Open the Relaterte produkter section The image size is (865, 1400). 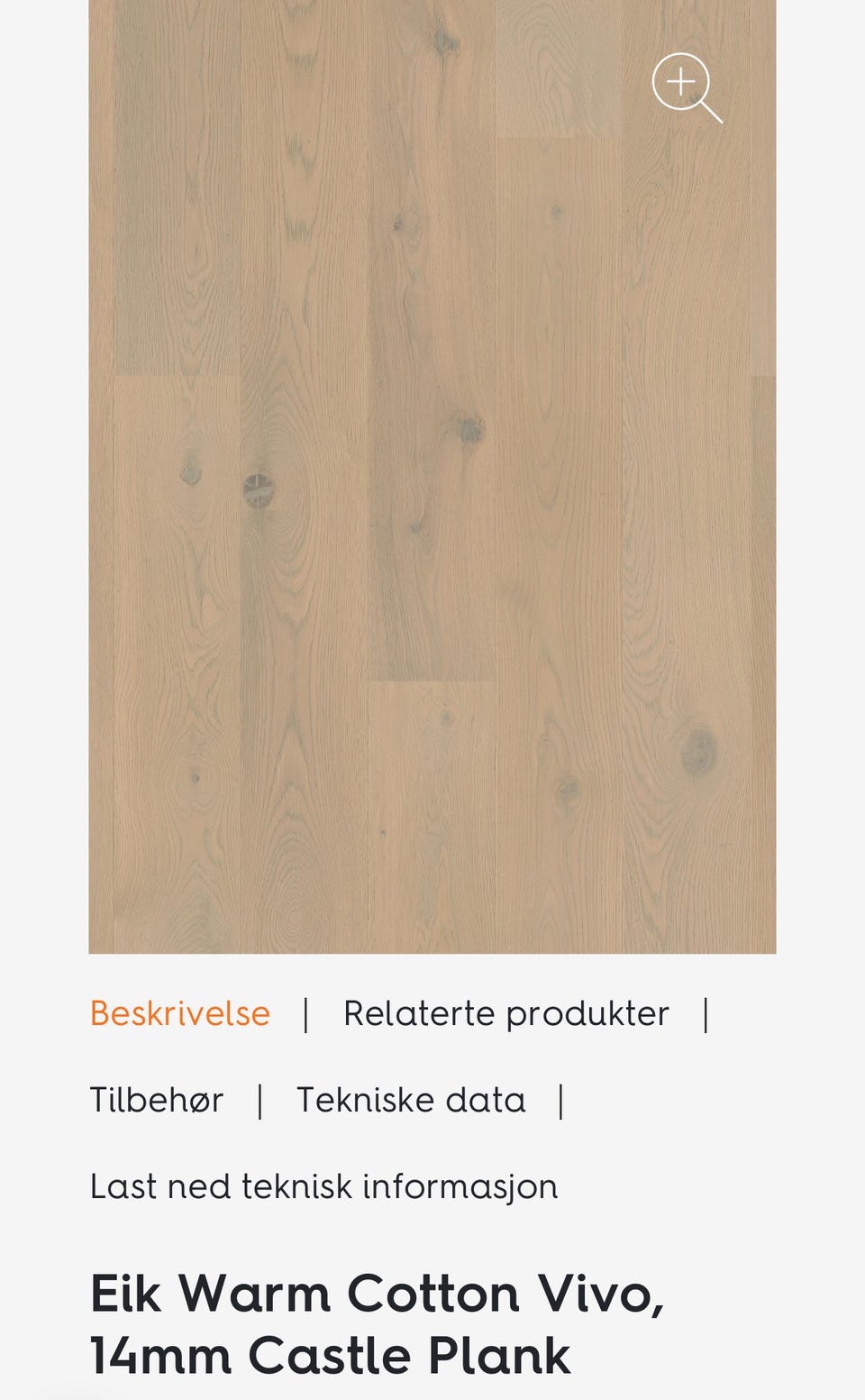click(505, 1012)
